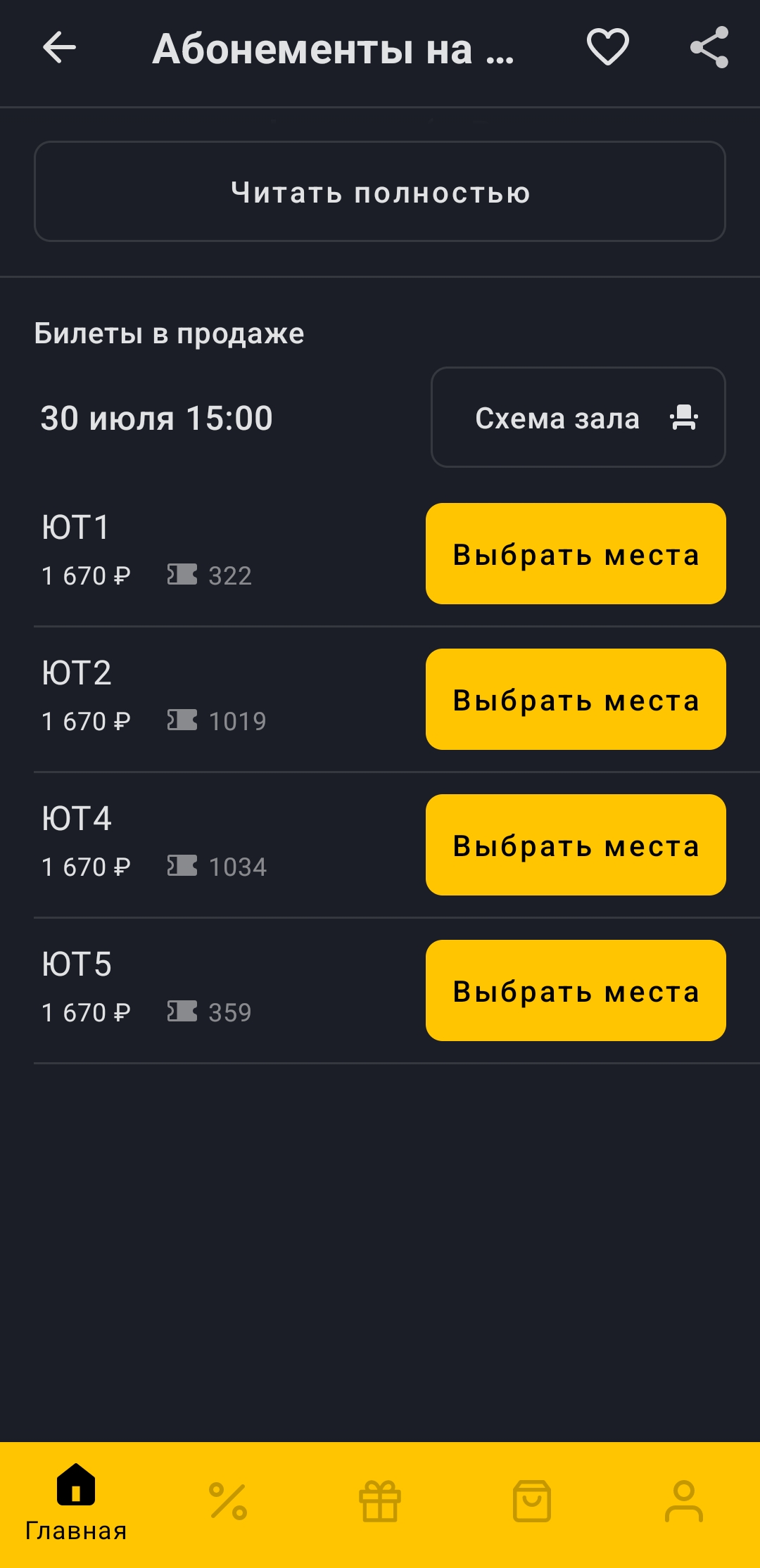Select seats for ЮТ1

point(576,554)
